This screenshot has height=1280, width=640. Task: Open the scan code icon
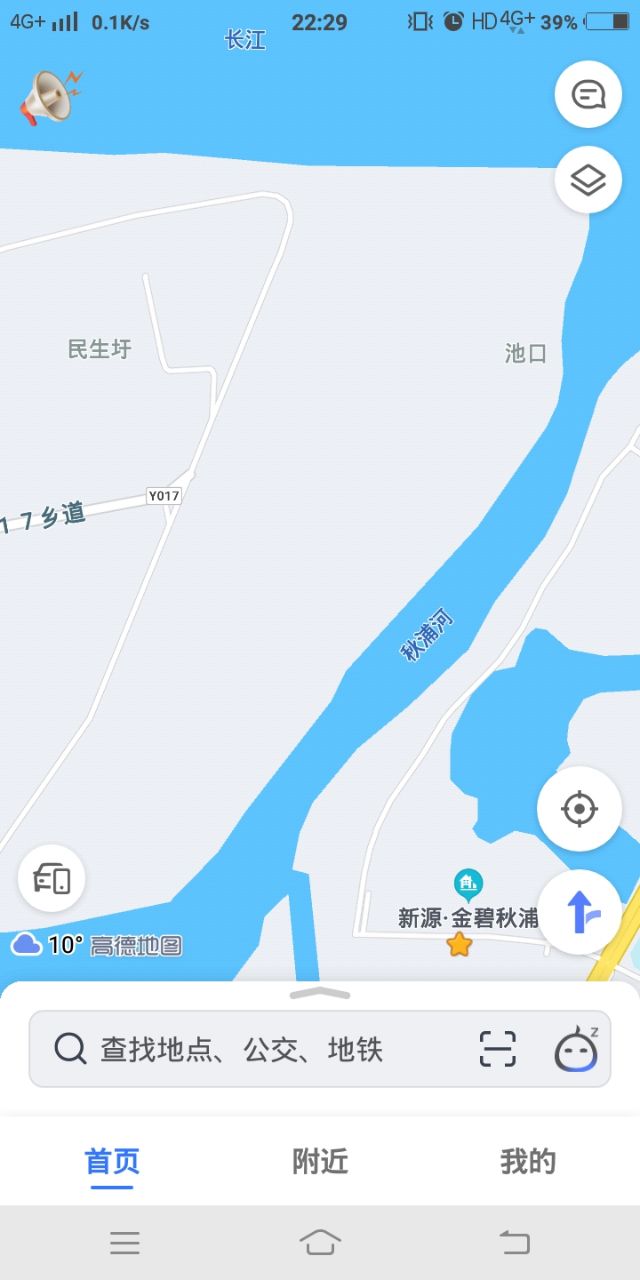[497, 1049]
